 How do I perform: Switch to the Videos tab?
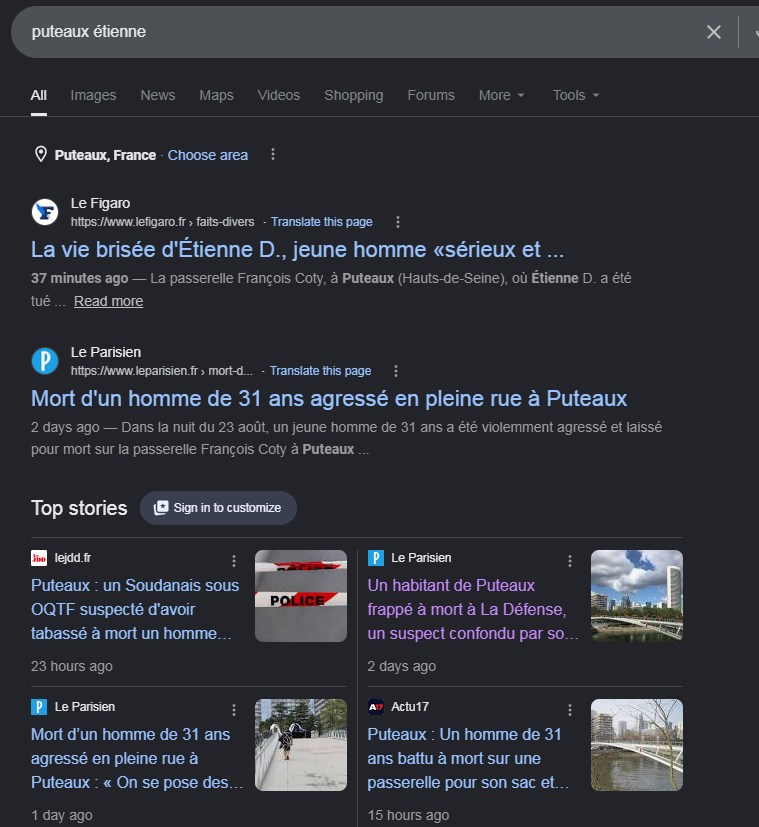tap(278, 95)
